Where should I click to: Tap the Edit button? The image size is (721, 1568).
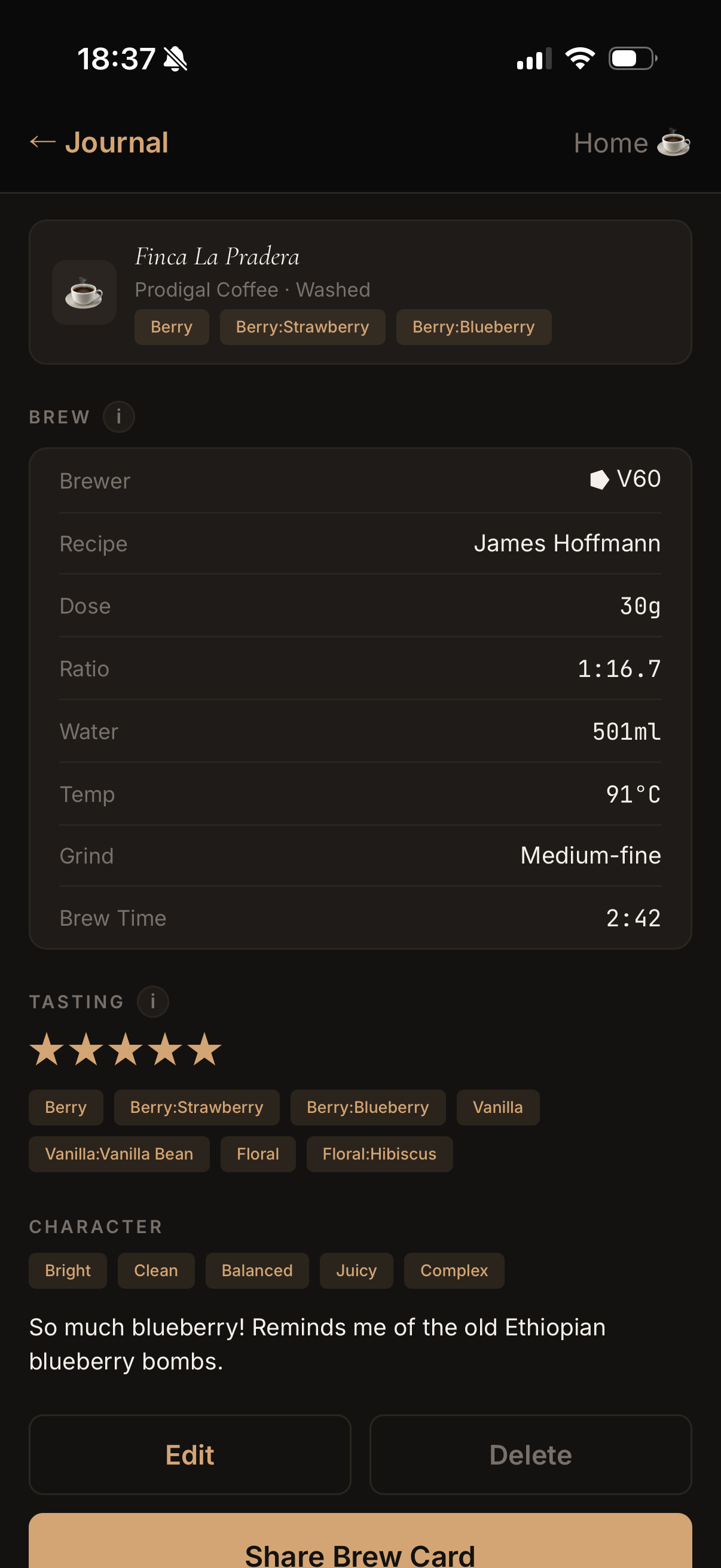(x=190, y=1454)
